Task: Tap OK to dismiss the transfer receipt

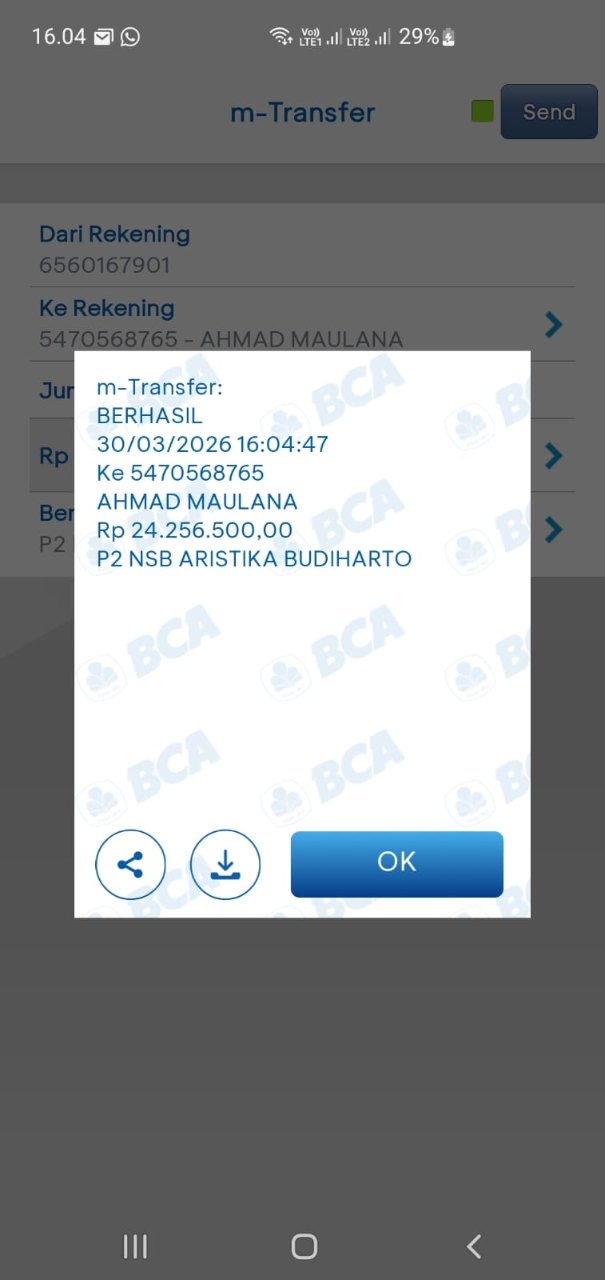Action: (396, 863)
